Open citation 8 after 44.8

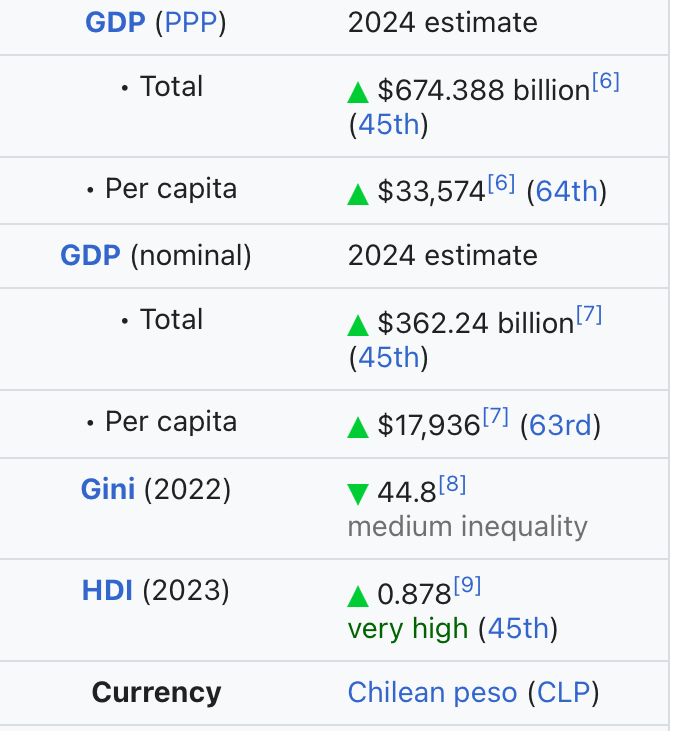click(x=452, y=485)
